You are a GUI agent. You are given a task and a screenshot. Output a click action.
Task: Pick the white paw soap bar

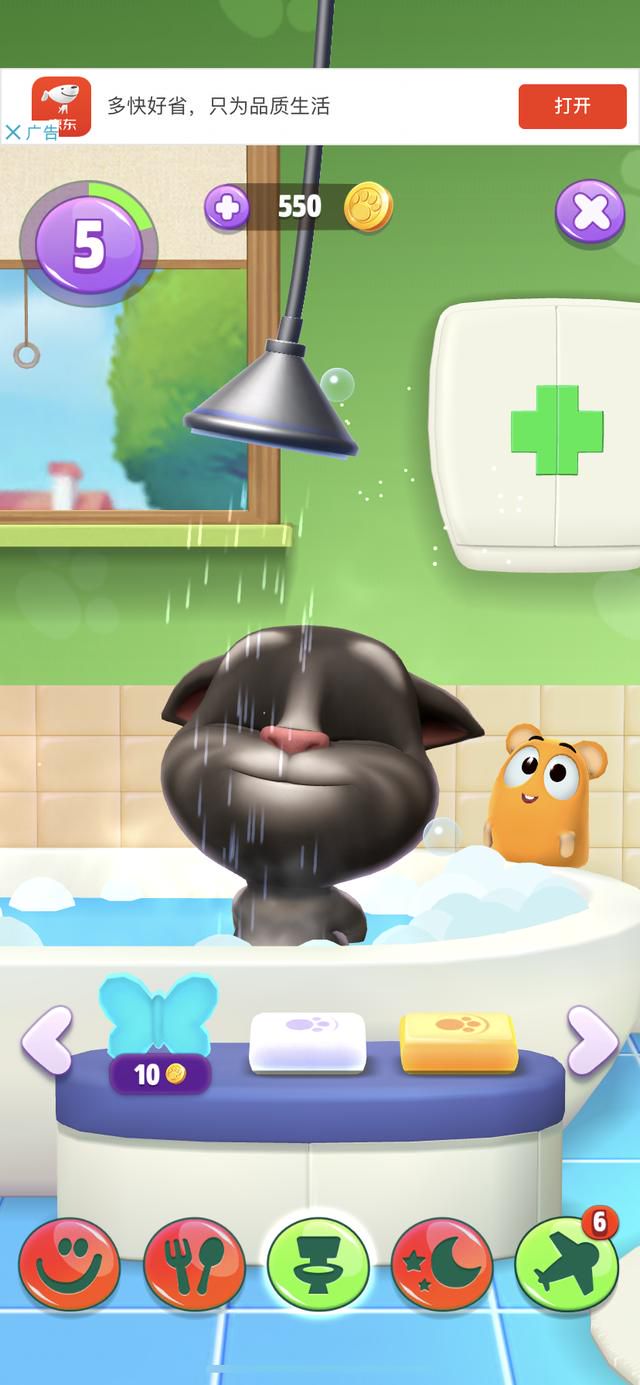pos(307,1041)
